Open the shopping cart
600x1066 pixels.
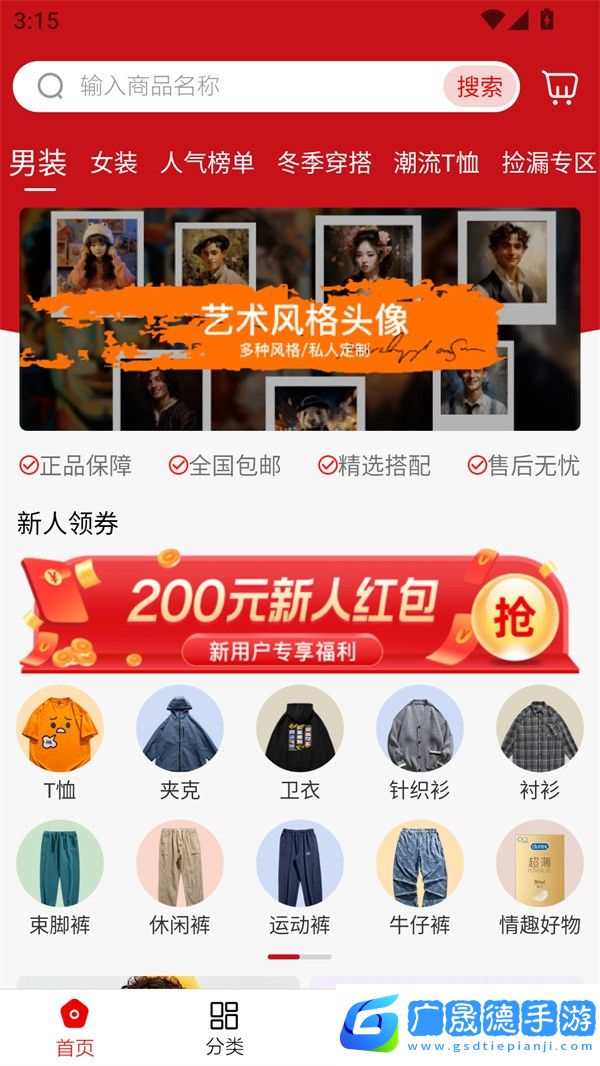[560, 87]
